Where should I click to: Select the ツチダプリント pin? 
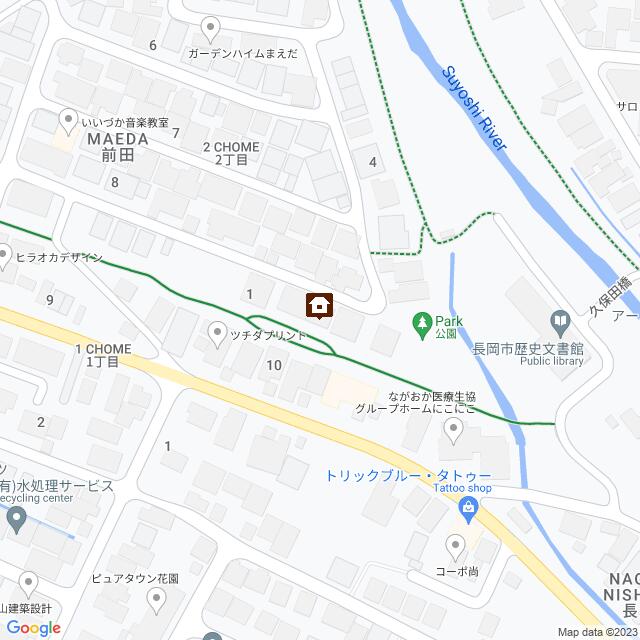coord(217,332)
